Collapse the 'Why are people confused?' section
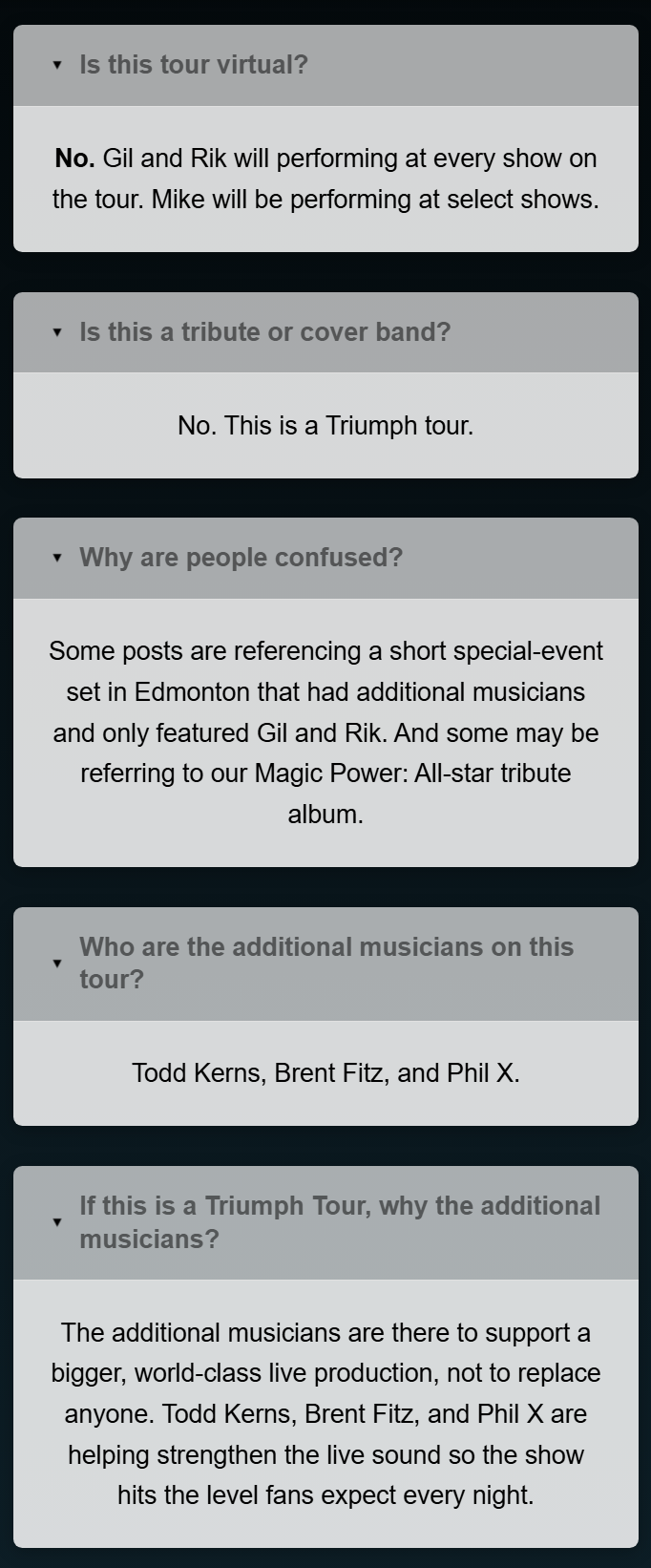 [241, 558]
